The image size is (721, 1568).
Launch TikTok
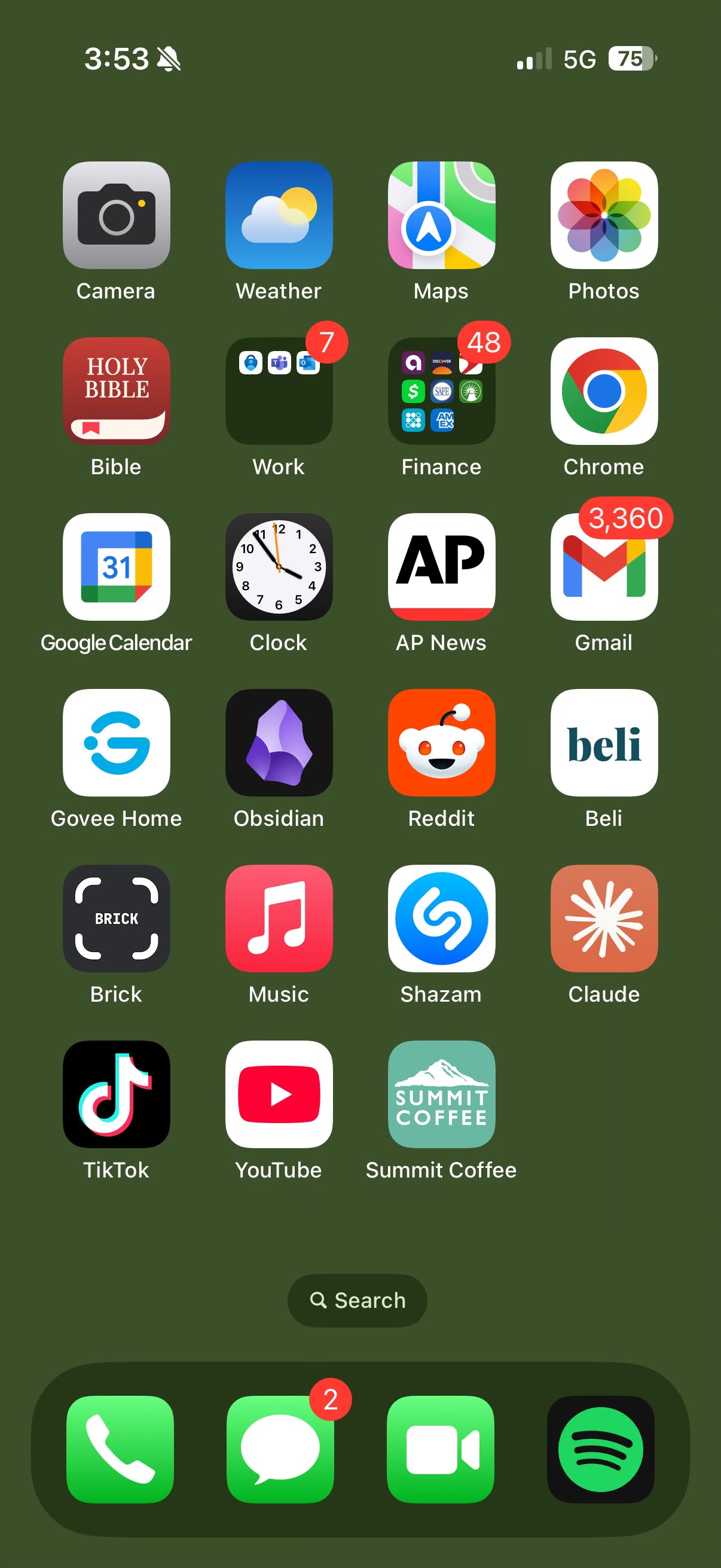pos(116,1094)
